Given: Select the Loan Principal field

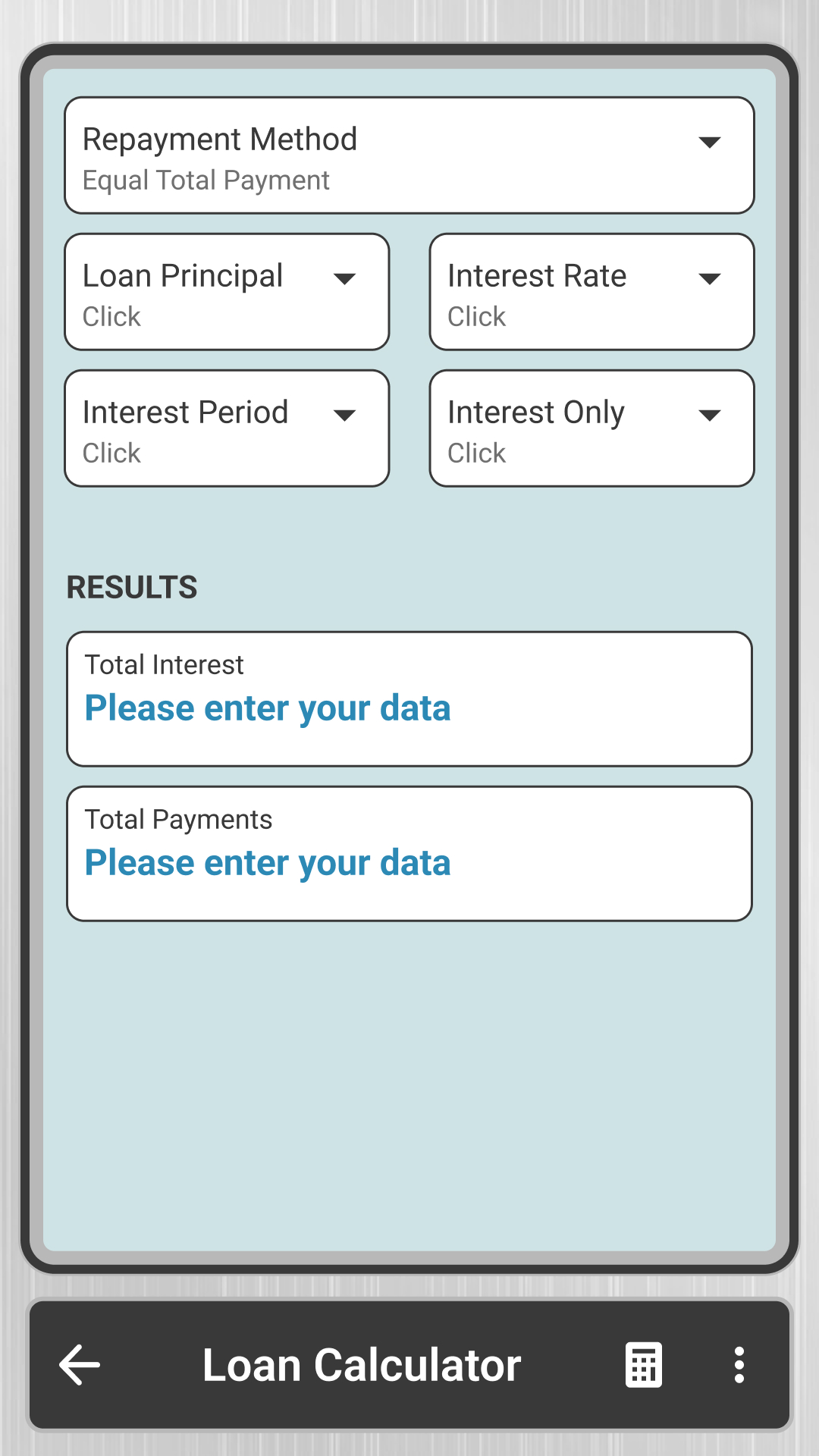Looking at the screenshot, I should 226,292.
